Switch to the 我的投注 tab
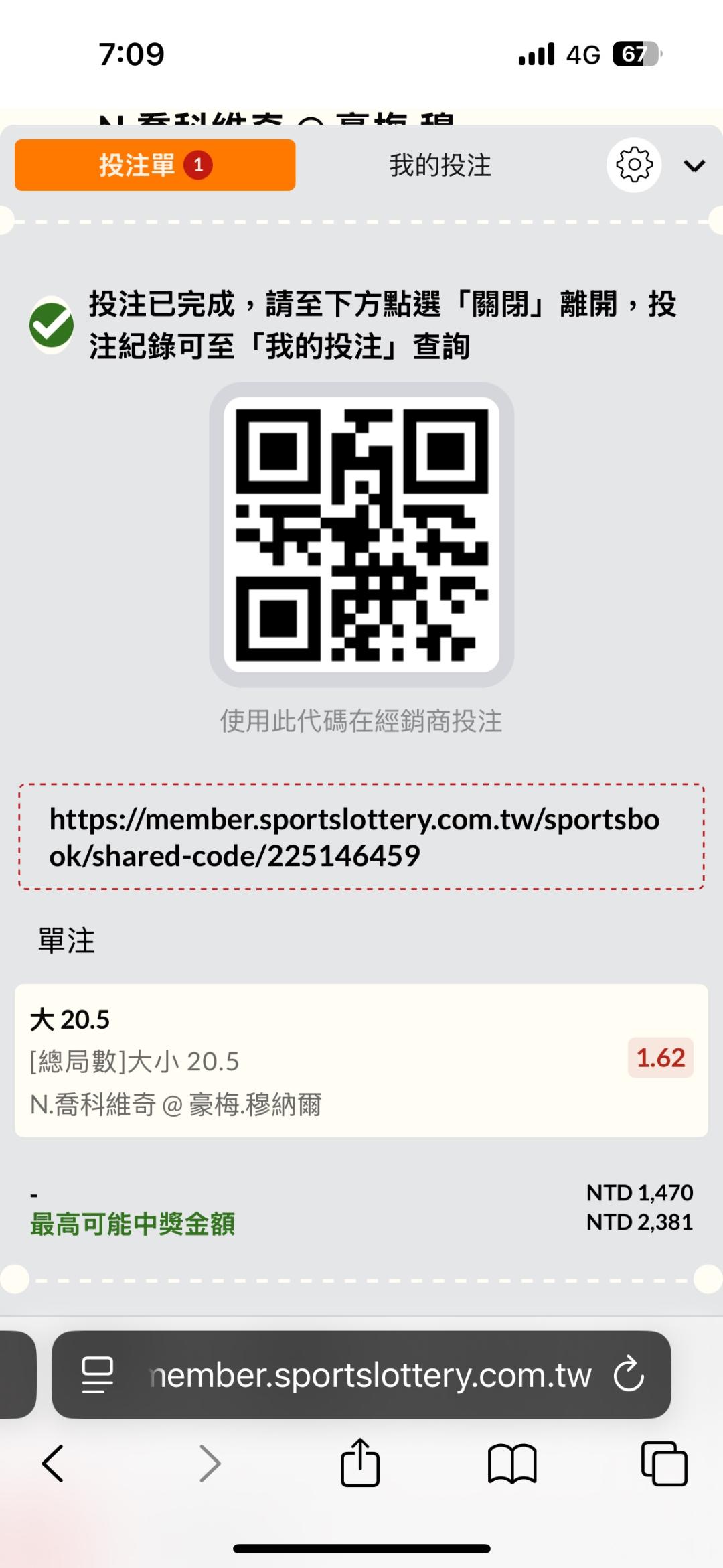This screenshot has width=723, height=1568. (x=440, y=165)
